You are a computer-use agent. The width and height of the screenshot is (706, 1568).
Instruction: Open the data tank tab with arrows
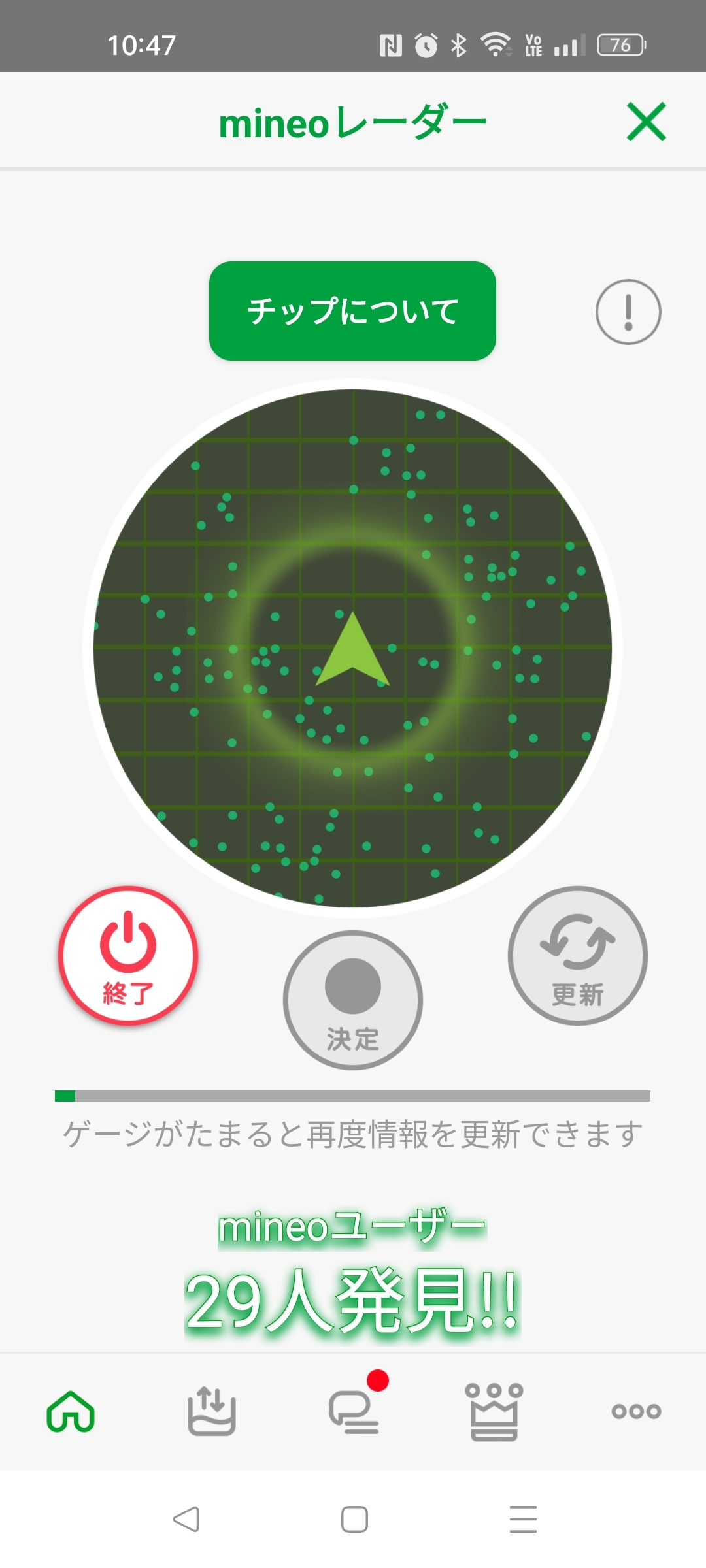click(x=212, y=1411)
